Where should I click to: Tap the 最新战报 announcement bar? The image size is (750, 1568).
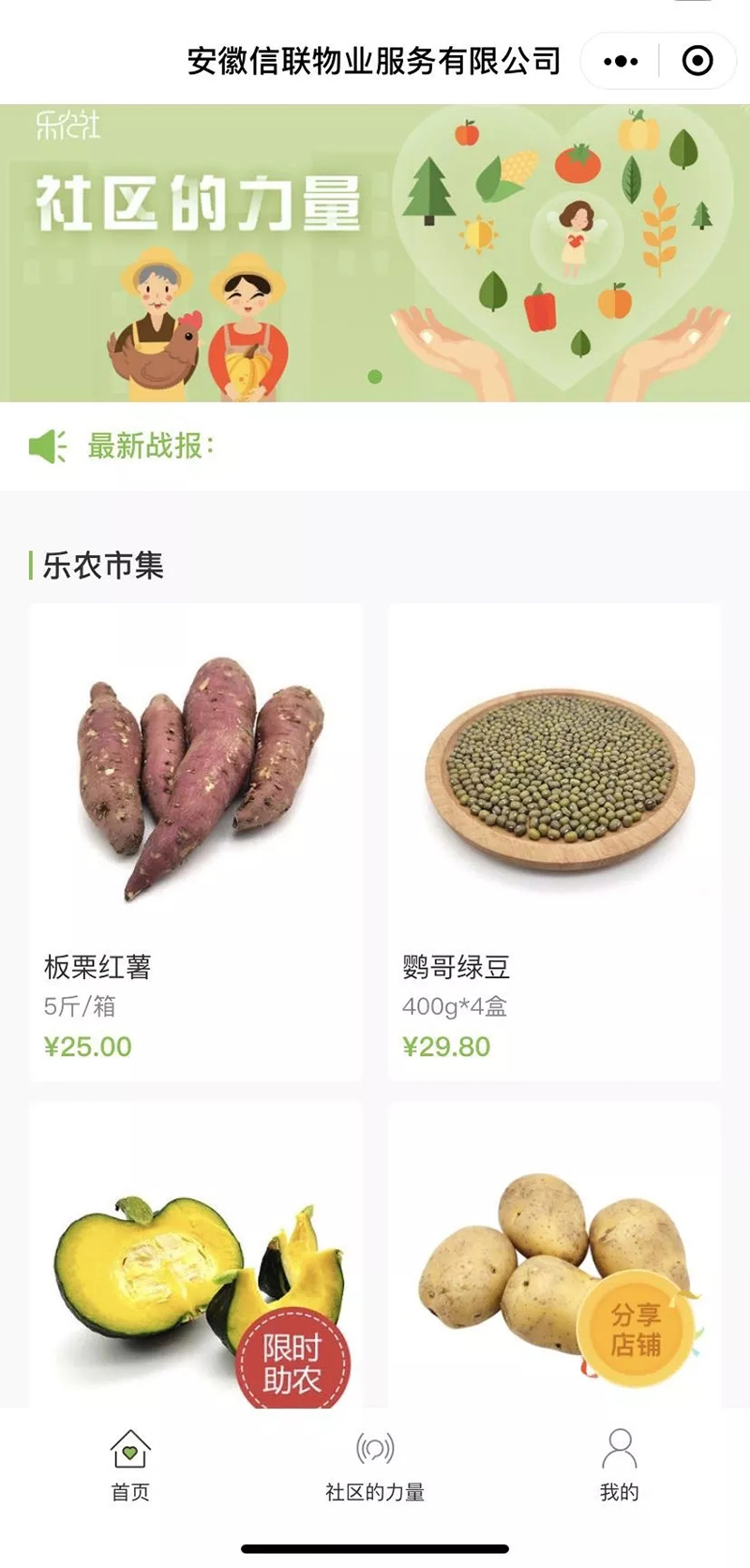(375, 446)
